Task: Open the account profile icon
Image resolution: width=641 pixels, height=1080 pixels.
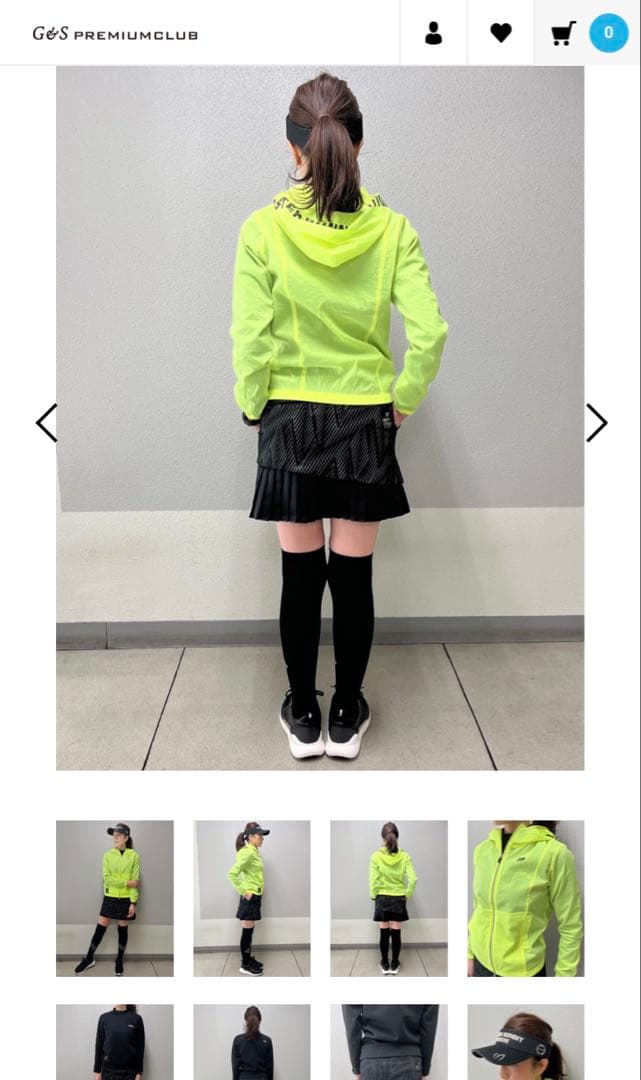Action: click(433, 33)
